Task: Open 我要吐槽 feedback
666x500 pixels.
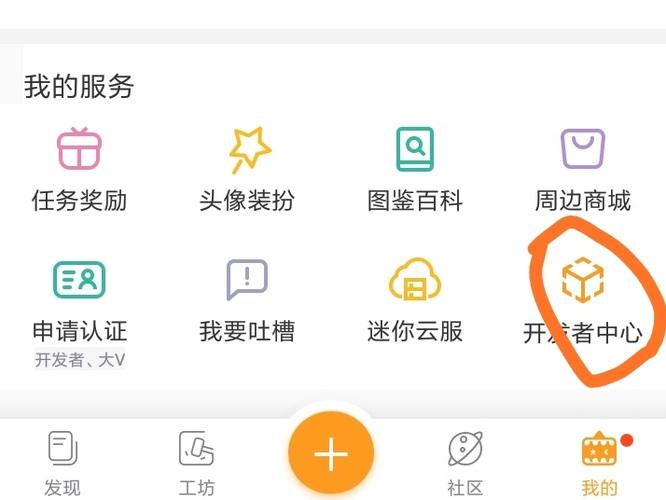Action: point(247,300)
